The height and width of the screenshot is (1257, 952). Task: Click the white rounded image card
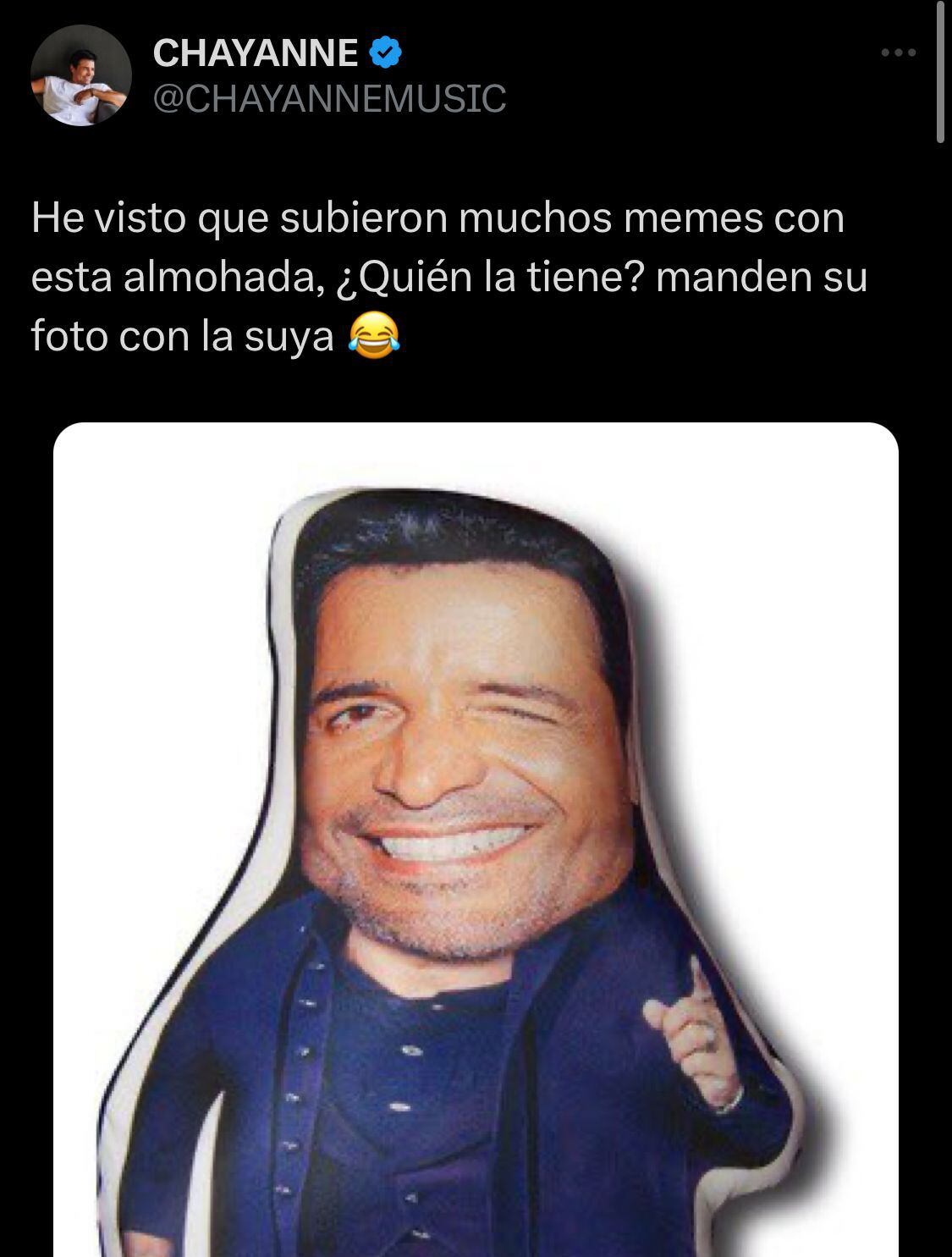[x=476, y=838]
